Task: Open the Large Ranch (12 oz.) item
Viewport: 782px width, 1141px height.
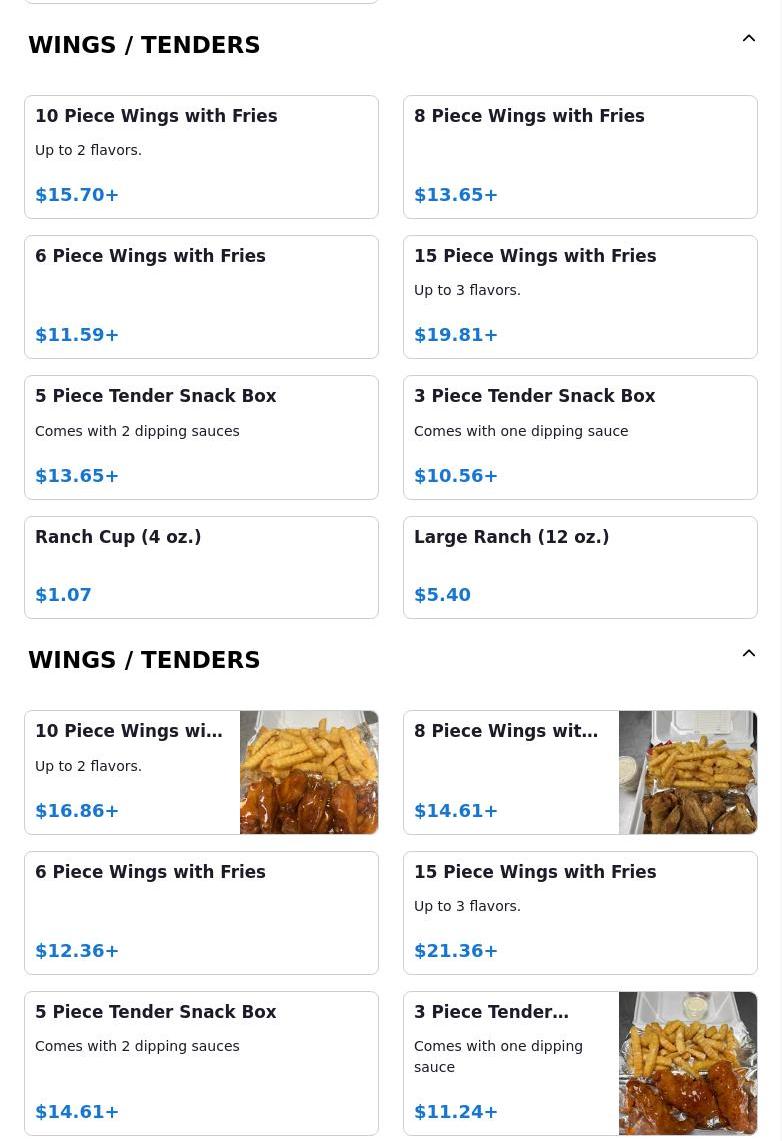Action: [x=580, y=567]
